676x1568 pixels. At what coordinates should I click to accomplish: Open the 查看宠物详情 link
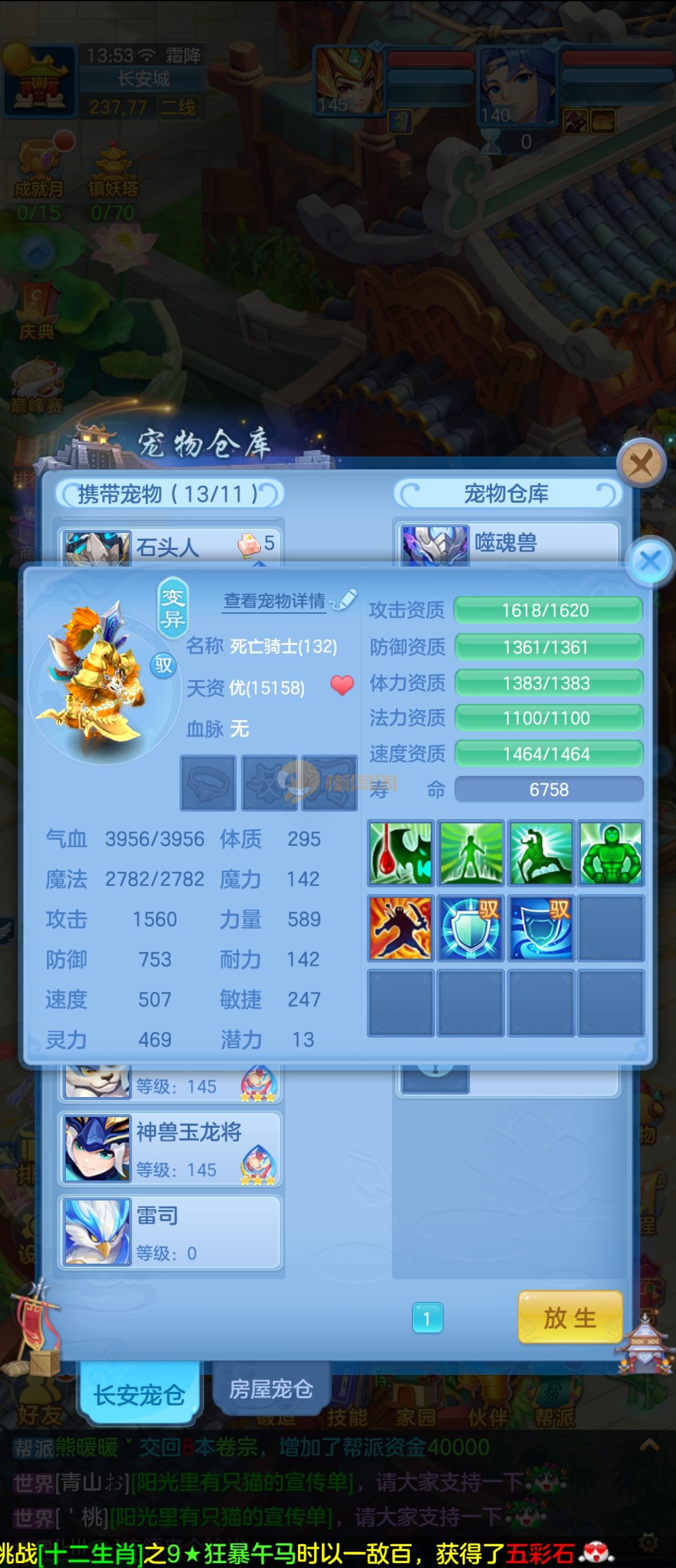pyautogui.click(x=275, y=601)
